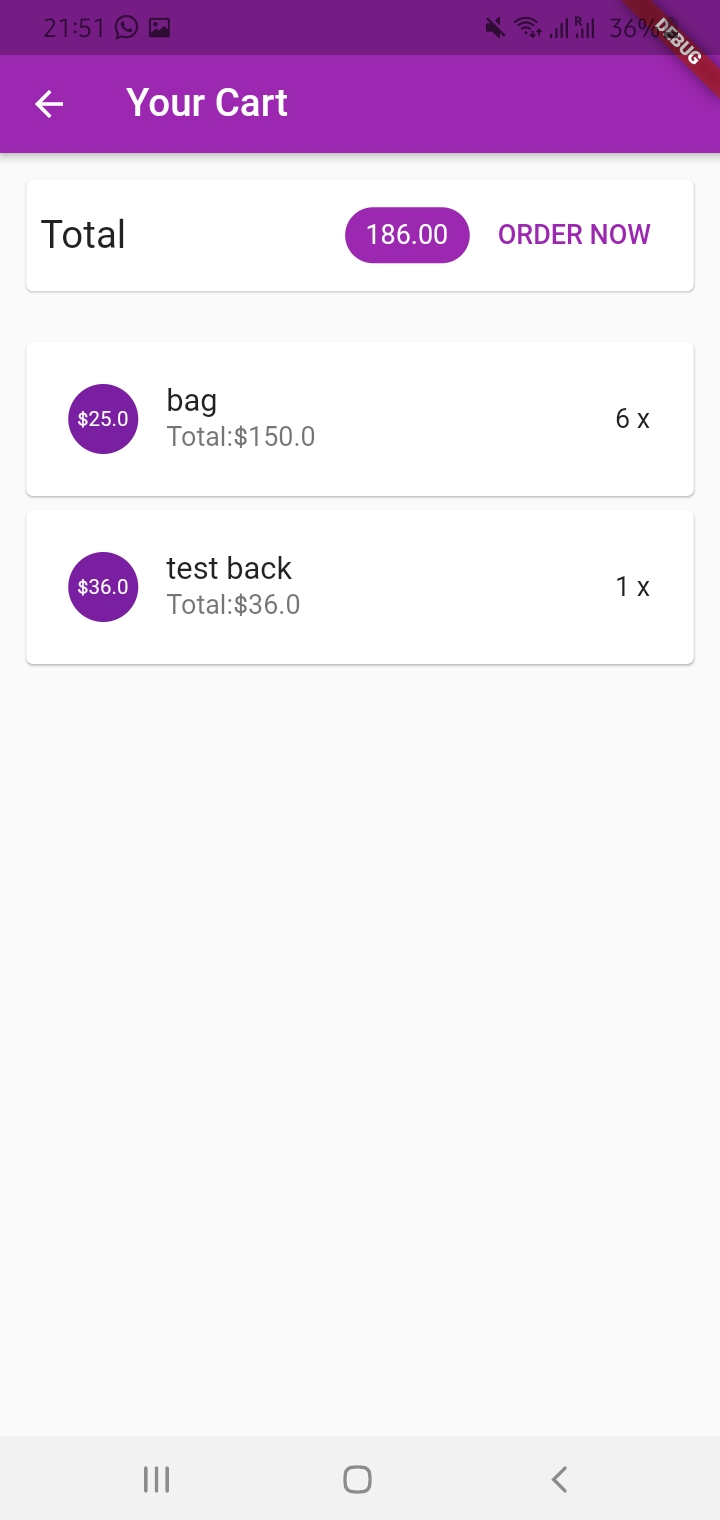The image size is (720, 1520).
Task: Tap the 186.00 total amount chip
Action: click(406, 234)
